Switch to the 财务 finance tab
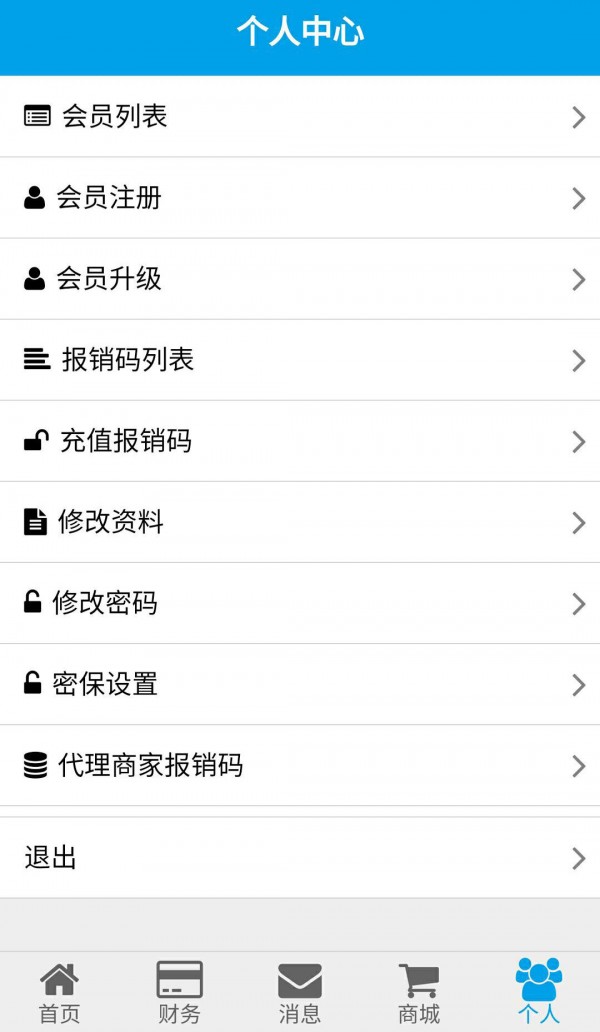The width and height of the screenshot is (600, 1032). click(180, 992)
